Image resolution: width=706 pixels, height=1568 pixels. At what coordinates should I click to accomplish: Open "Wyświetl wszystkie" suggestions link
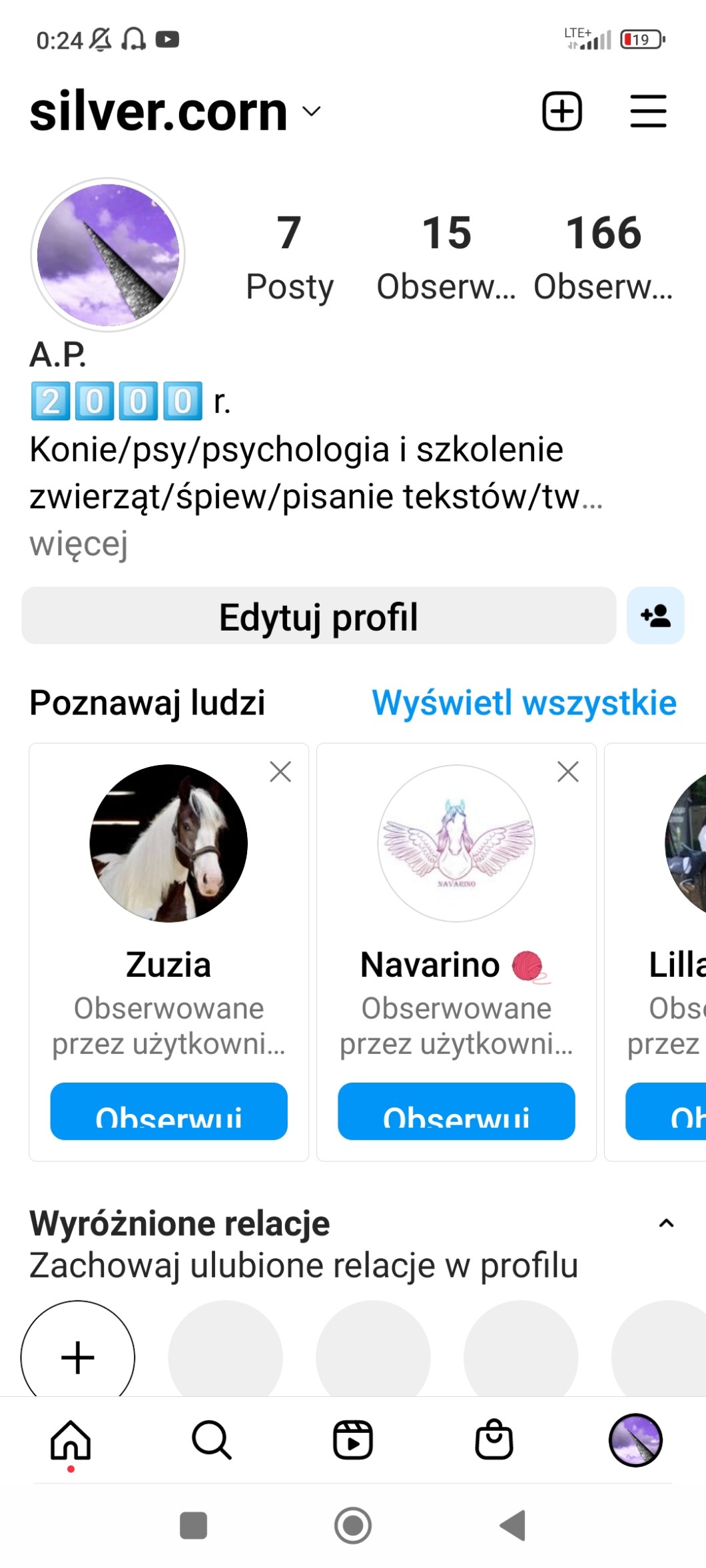point(524,703)
